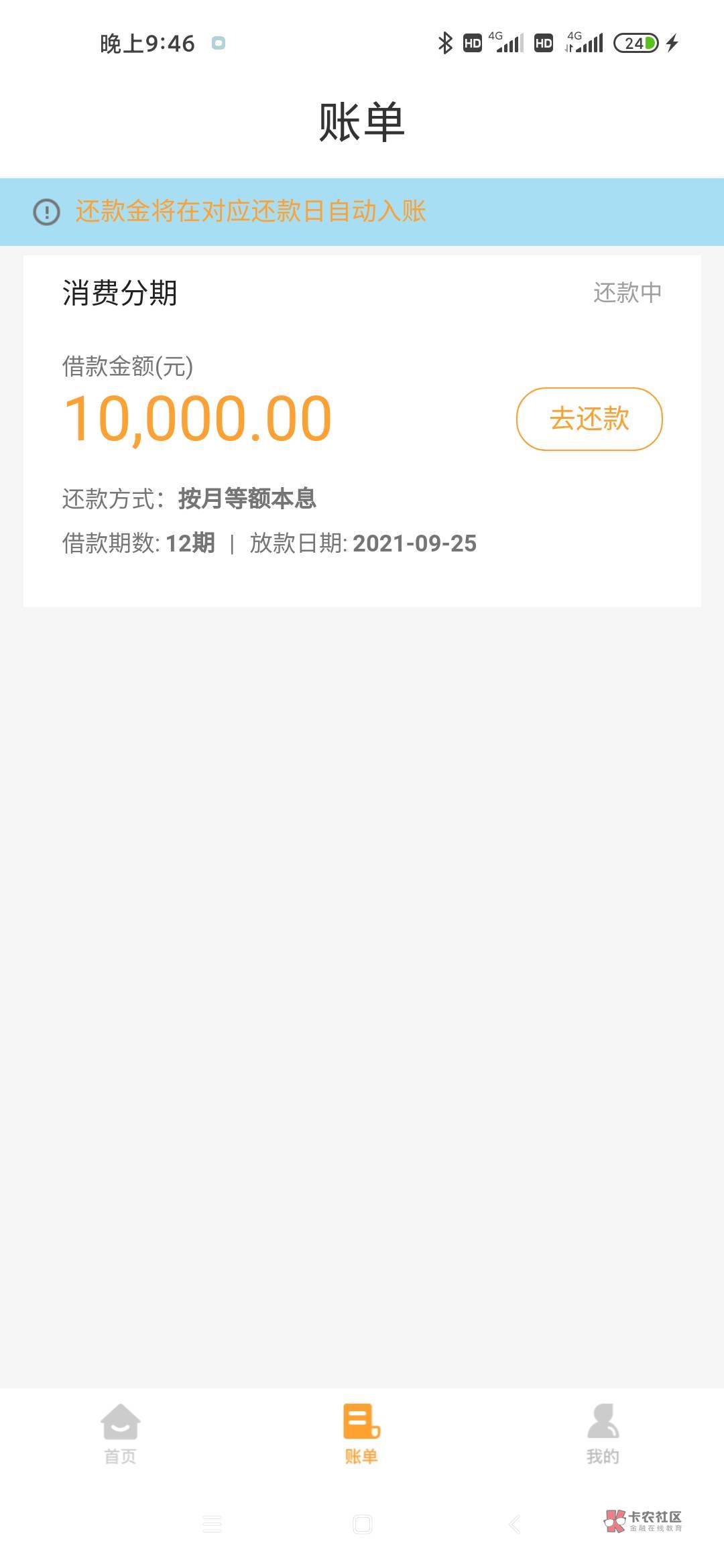Tap the 去还款 repay button

click(x=589, y=419)
